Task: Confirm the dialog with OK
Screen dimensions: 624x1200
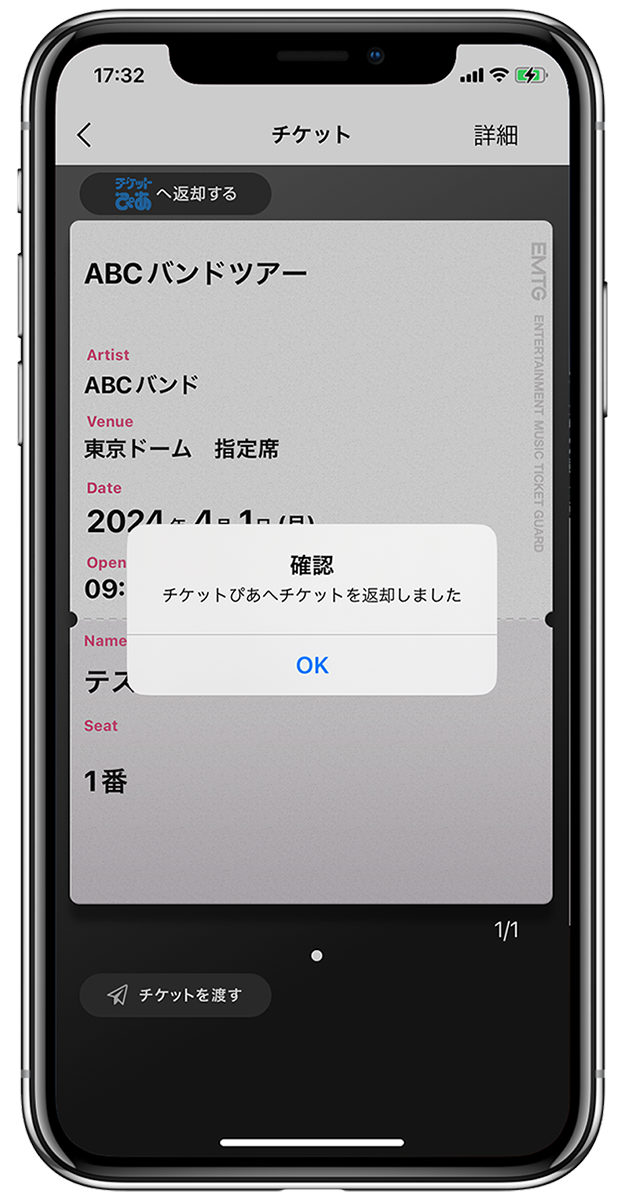Action: click(x=312, y=665)
